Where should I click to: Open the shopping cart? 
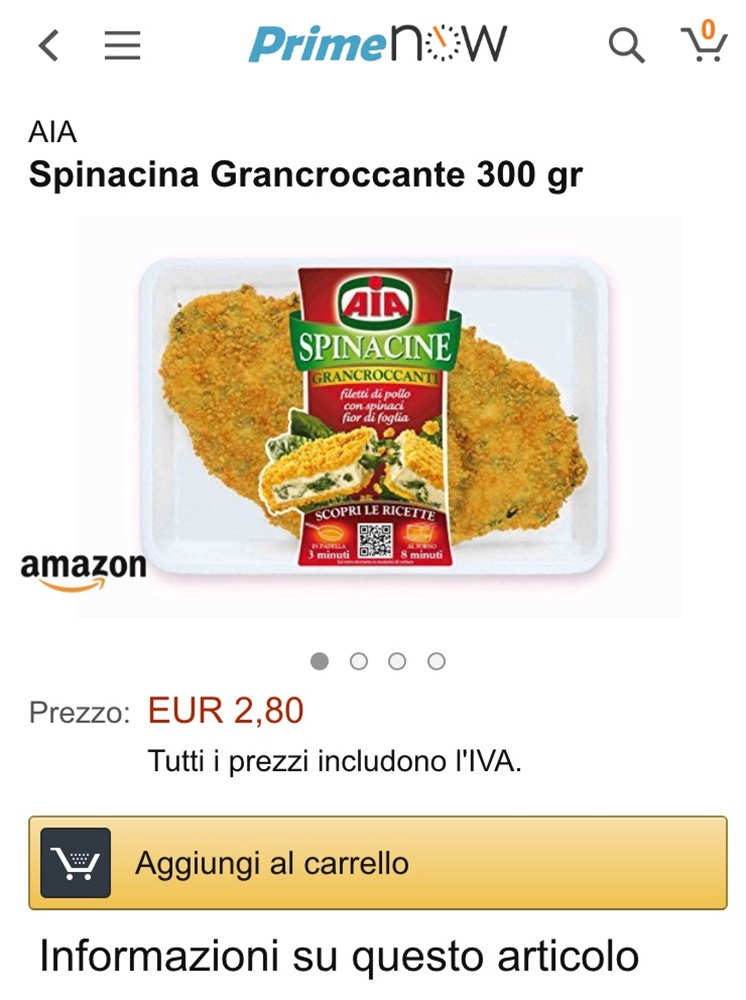pos(703,43)
